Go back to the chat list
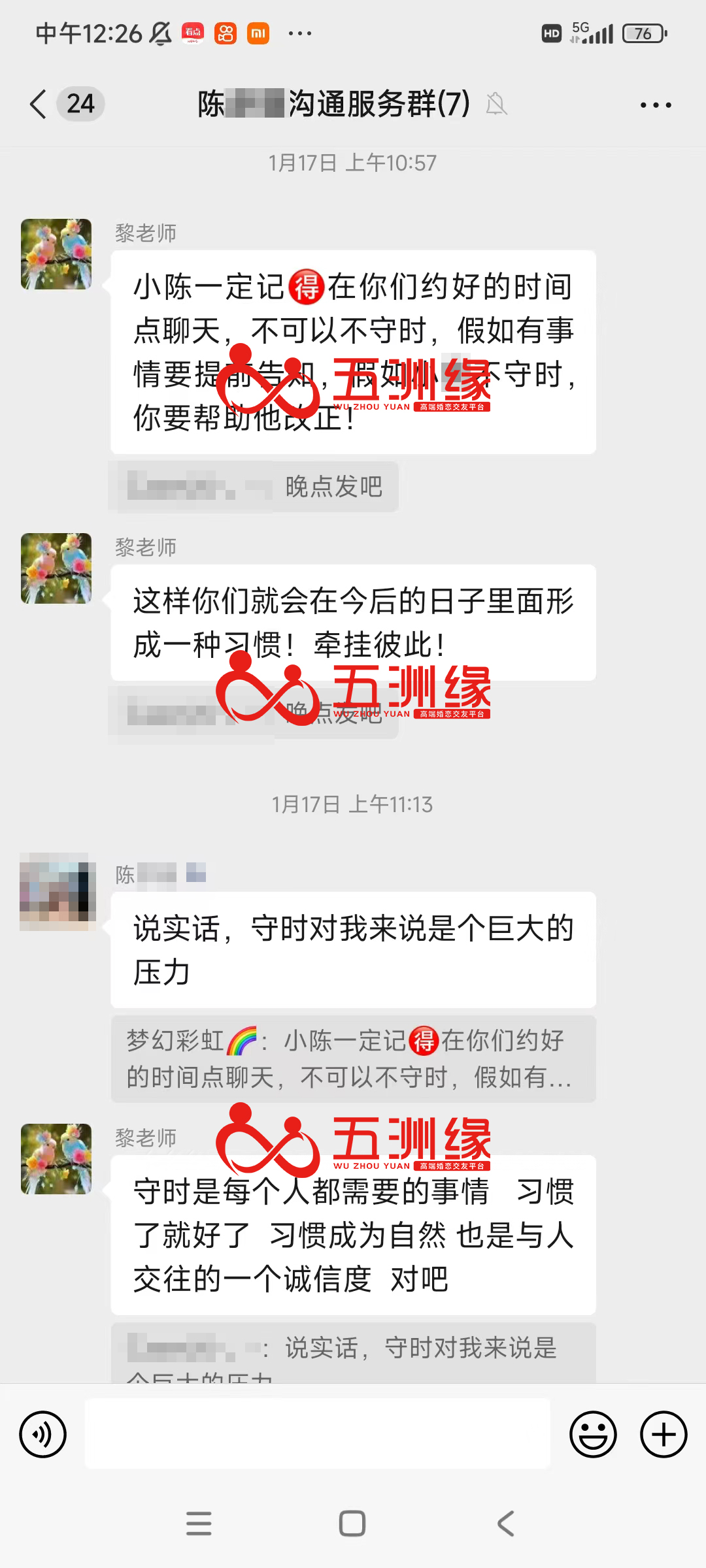This screenshot has height=1568, width=706. tap(39, 105)
